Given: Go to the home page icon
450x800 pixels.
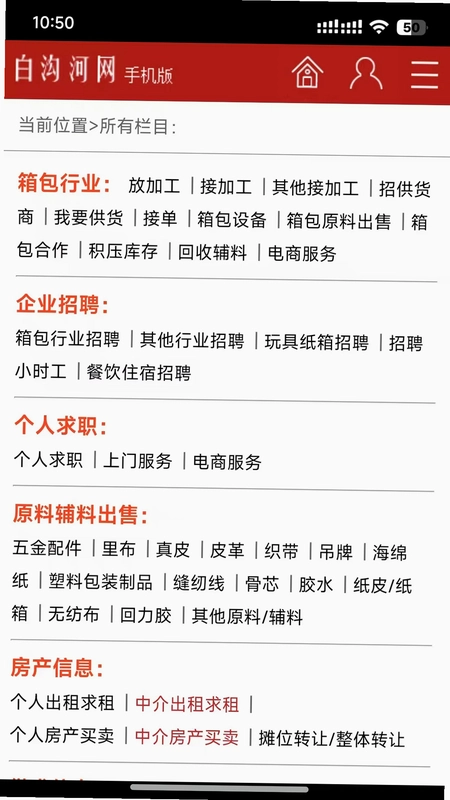Looking at the screenshot, I should click(x=307, y=72).
